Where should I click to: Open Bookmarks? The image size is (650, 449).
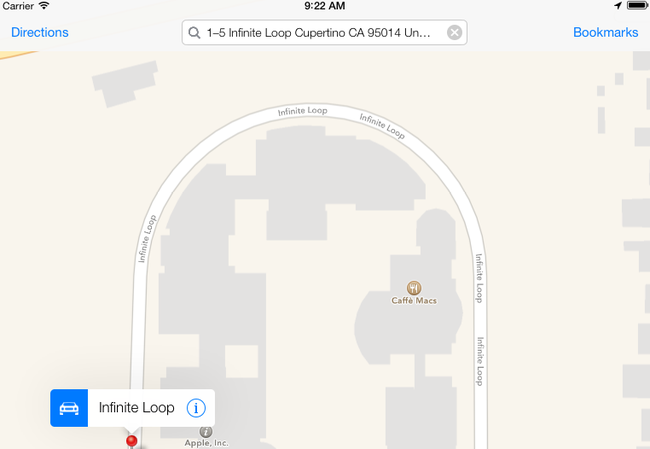[605, 33]
